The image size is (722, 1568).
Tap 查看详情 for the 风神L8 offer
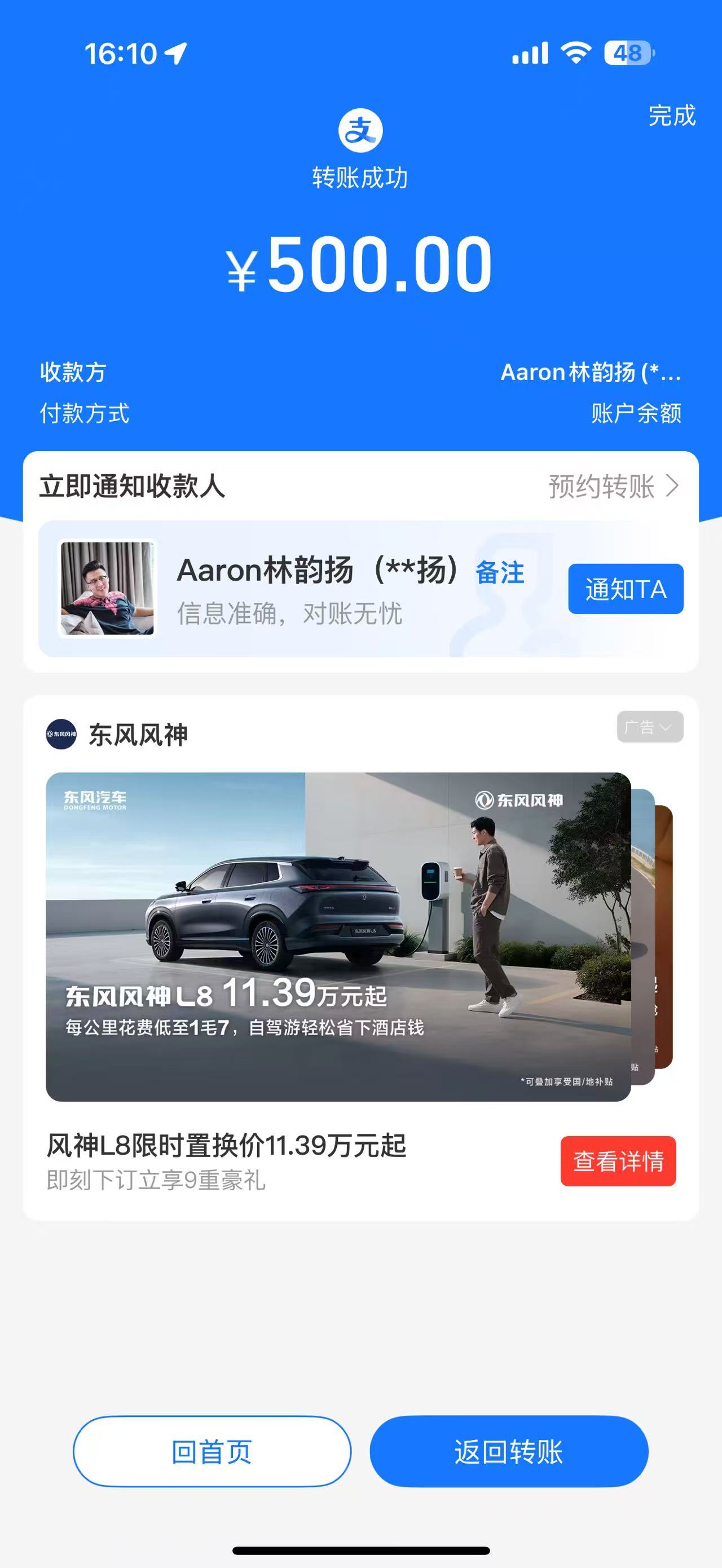coord(617,1161)
